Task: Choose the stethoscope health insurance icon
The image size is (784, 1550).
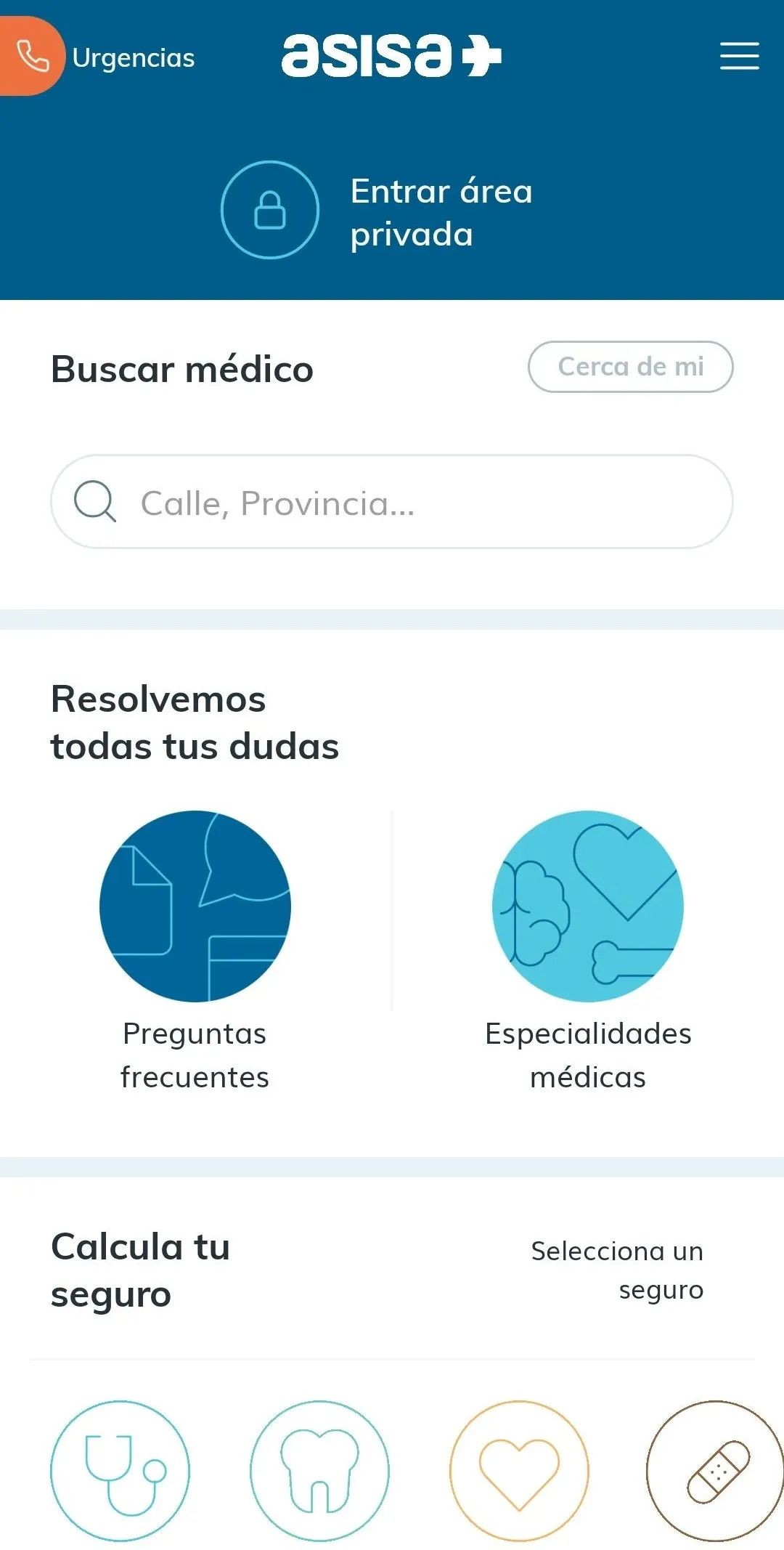Action: pos(121,1471)
